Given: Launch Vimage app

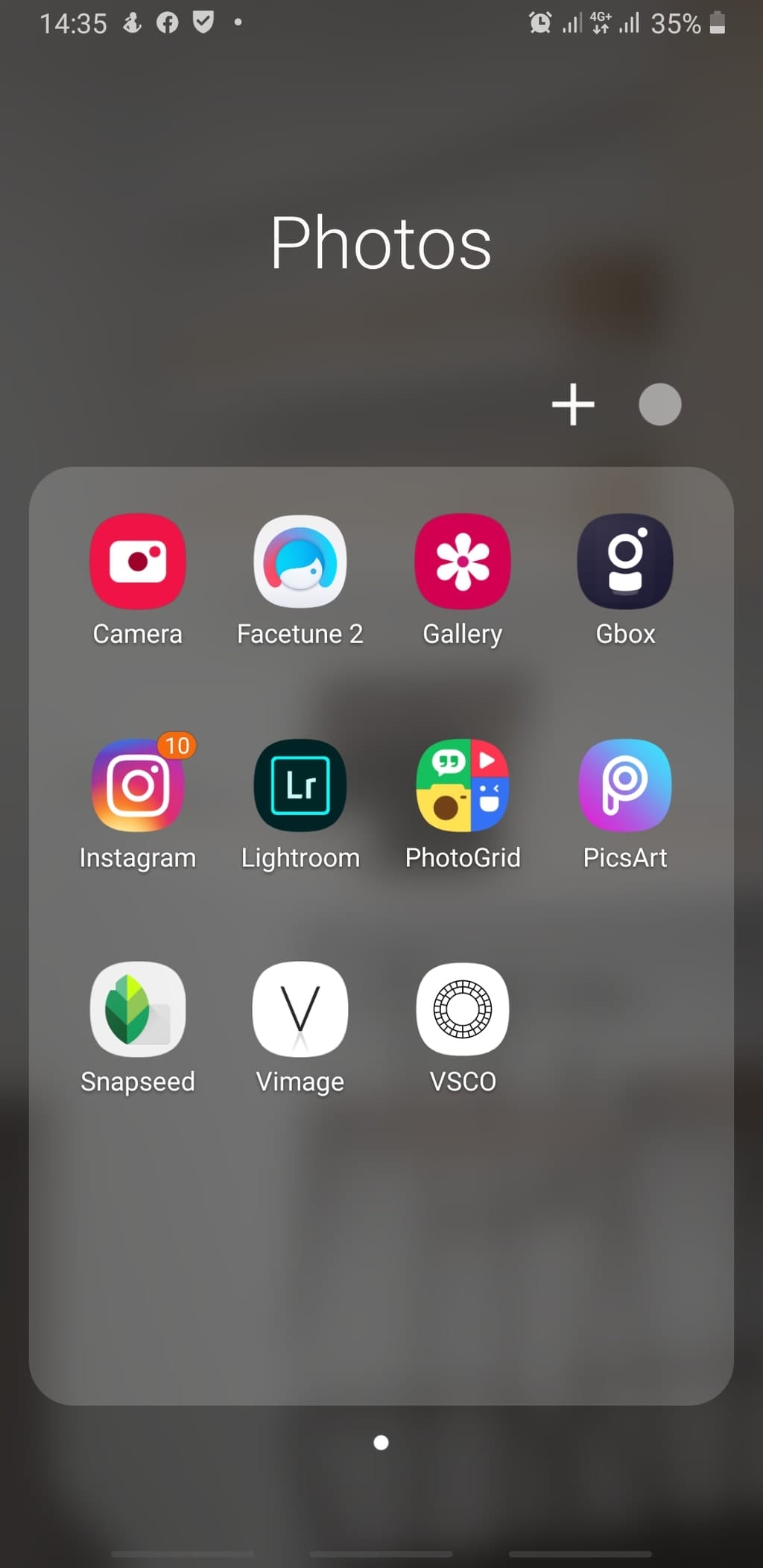Looking at the screenshot, I should click(x=300, y=1009).
